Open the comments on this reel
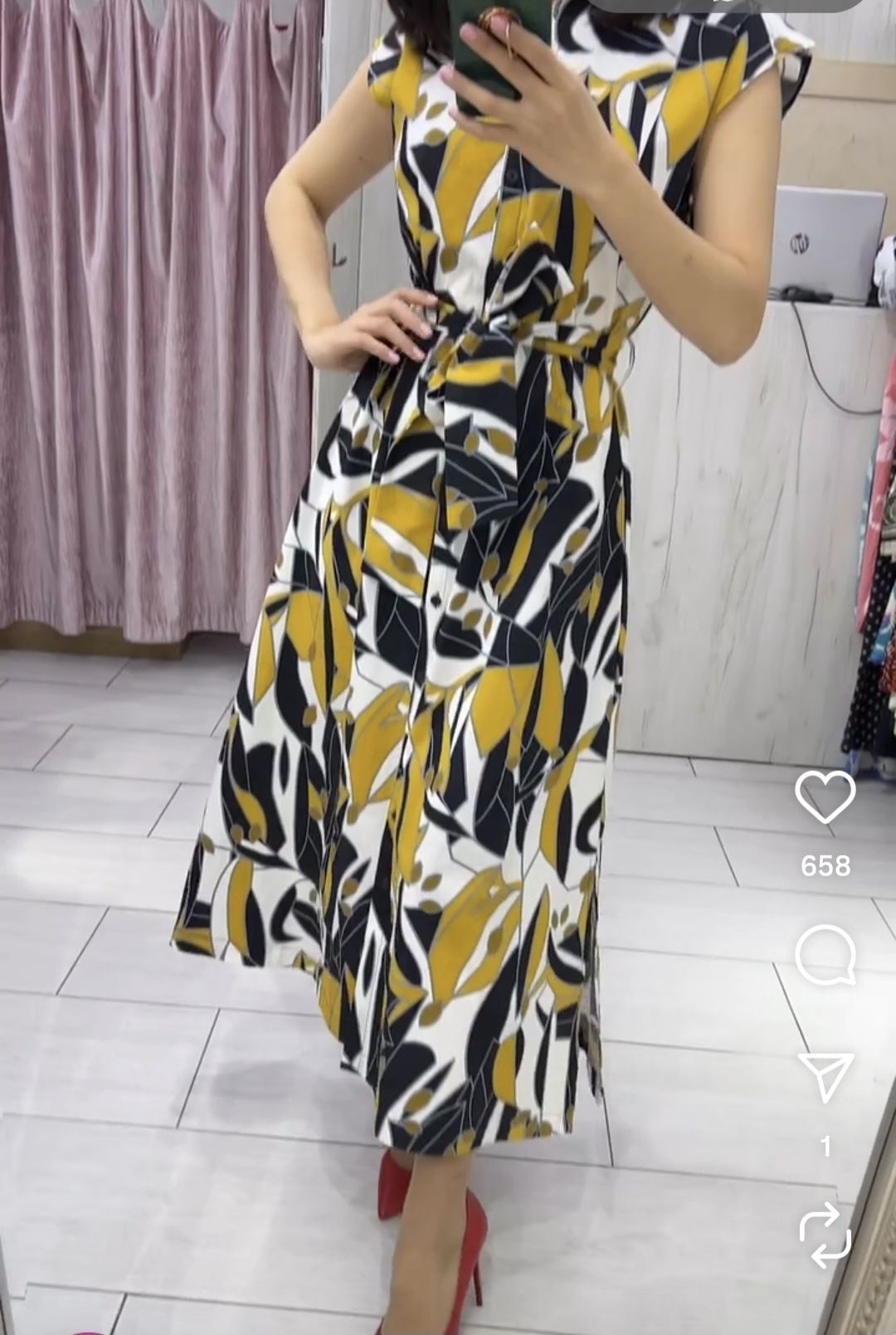The width and height of the screenshot is (896, 1335). click(x=825, y=954)
